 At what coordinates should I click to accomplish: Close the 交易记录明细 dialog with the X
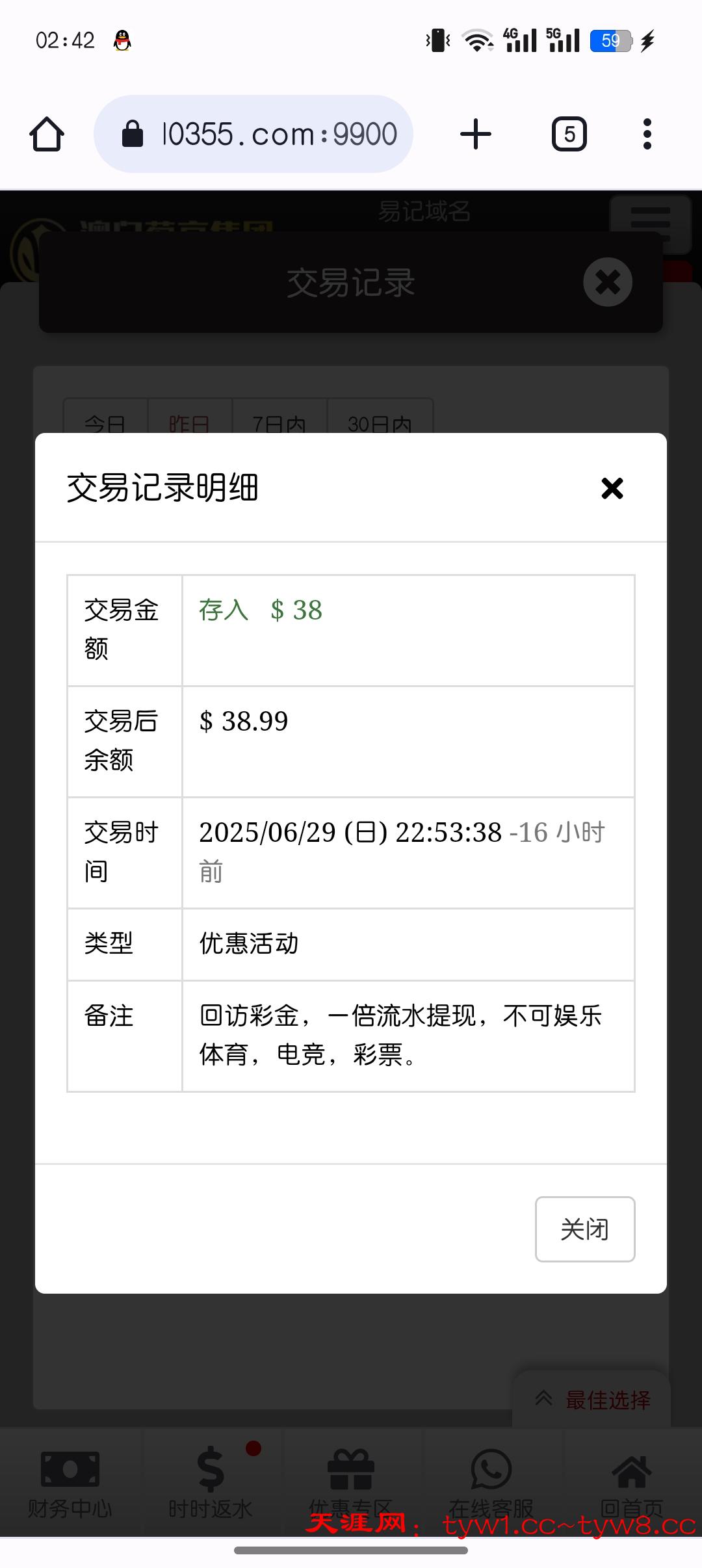point(612,488)
